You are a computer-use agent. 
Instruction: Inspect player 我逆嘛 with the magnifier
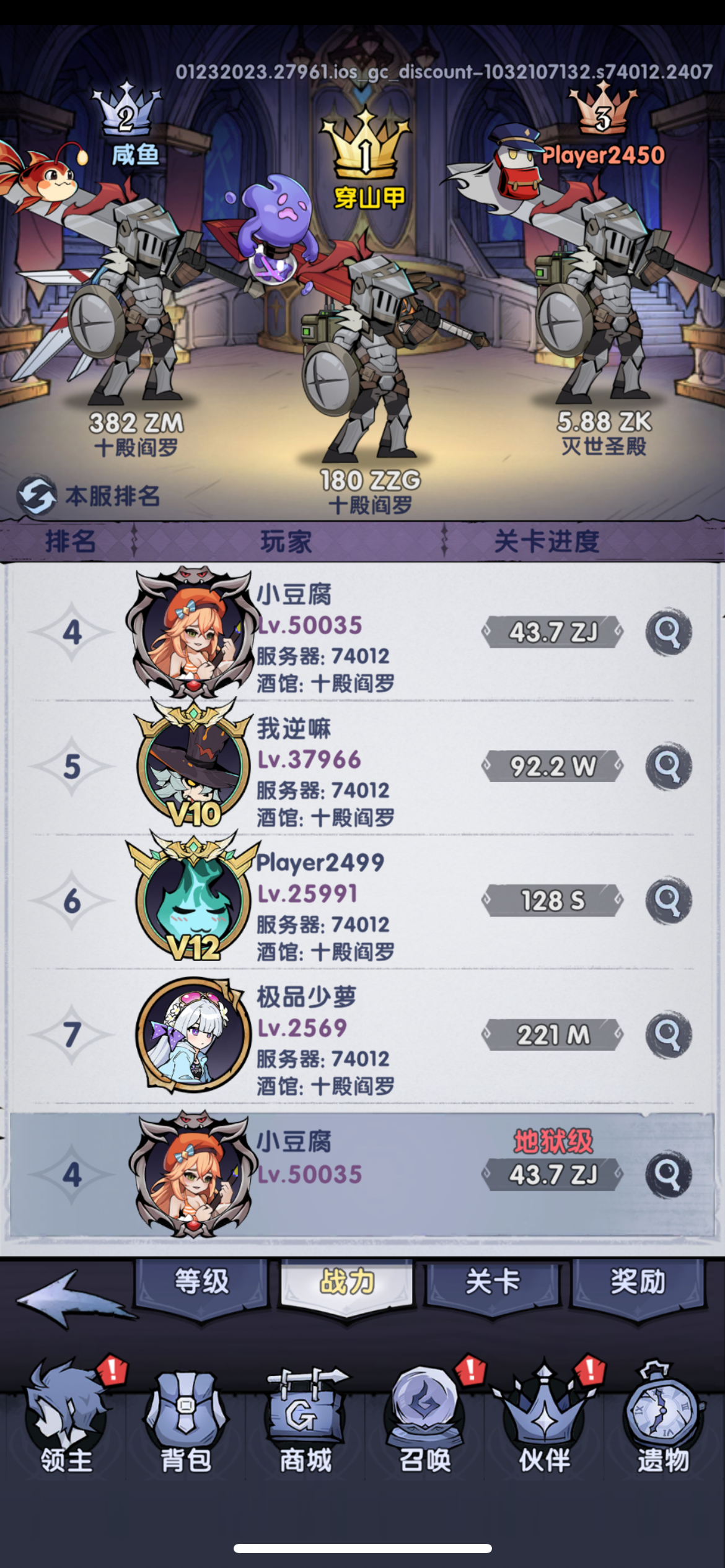668,767
